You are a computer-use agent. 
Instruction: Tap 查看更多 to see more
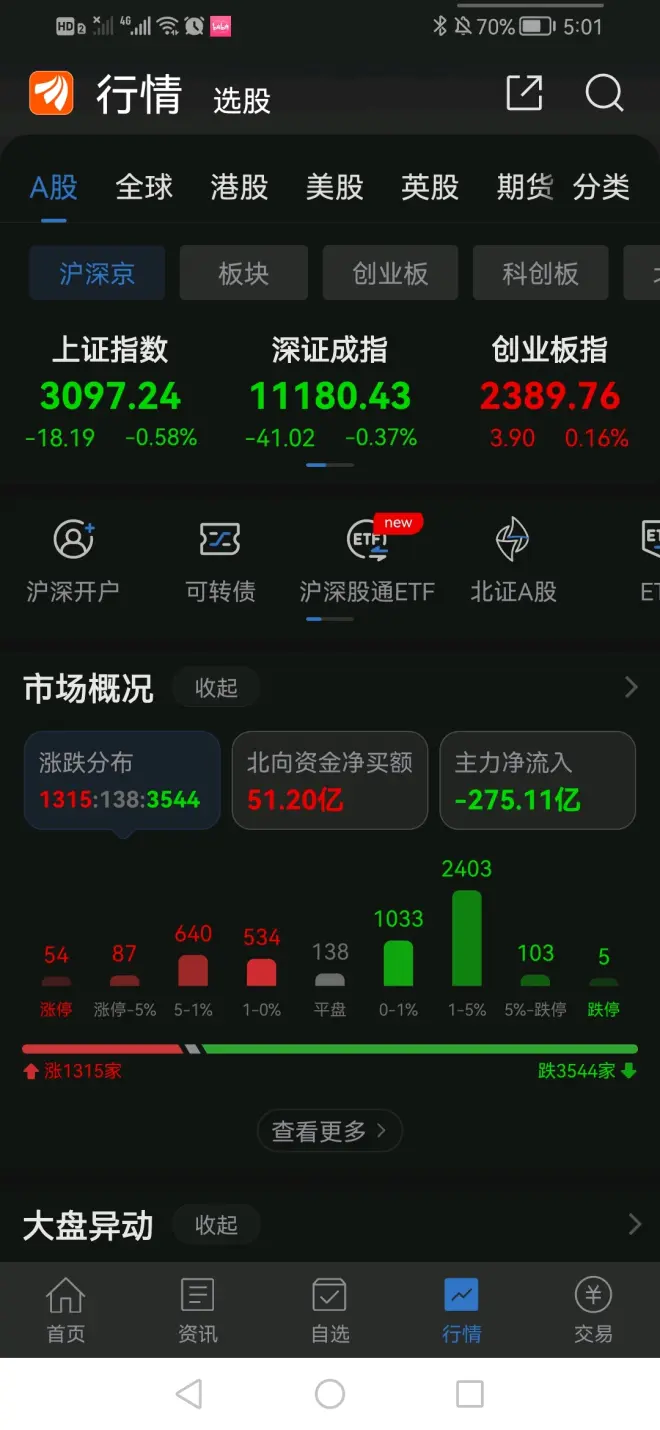point(329,1131)
